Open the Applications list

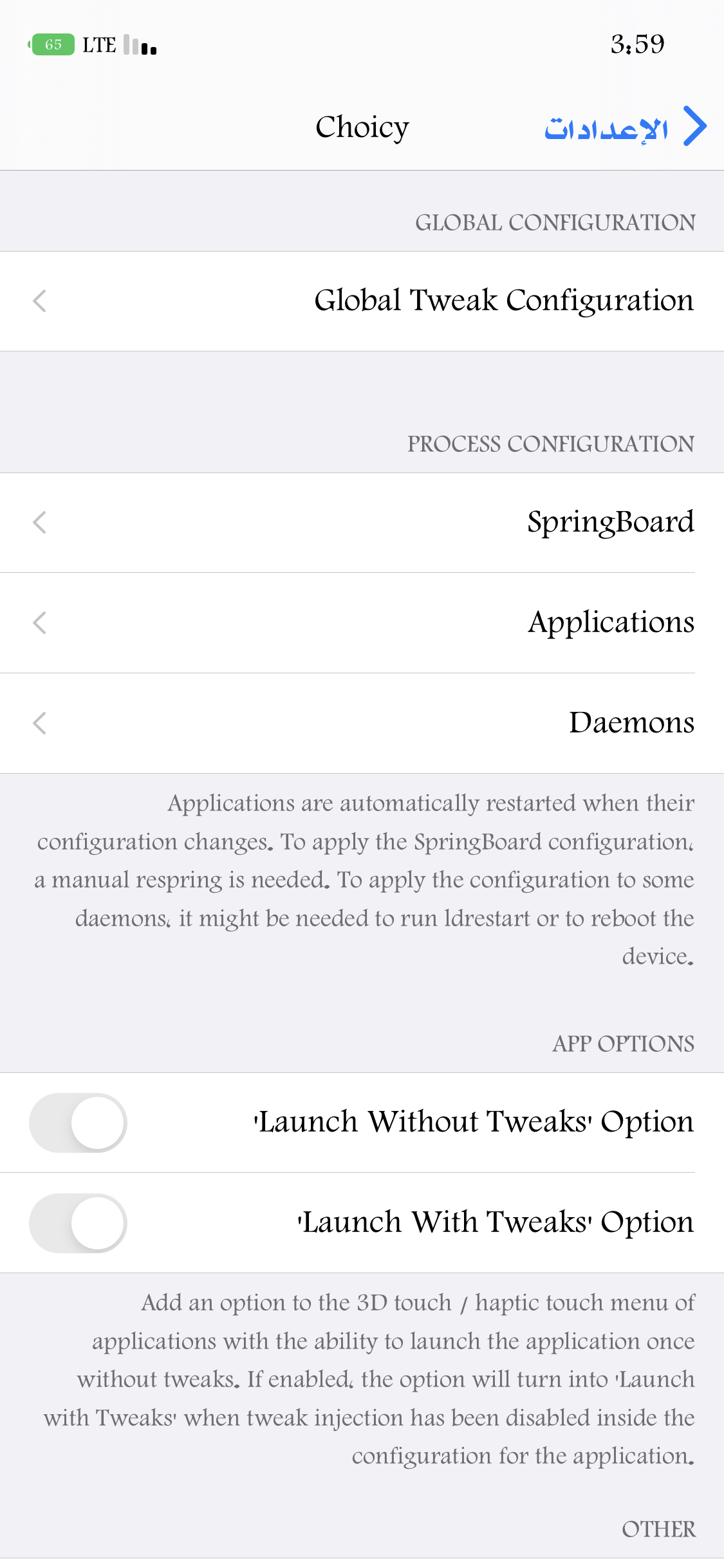click(362, 623)
